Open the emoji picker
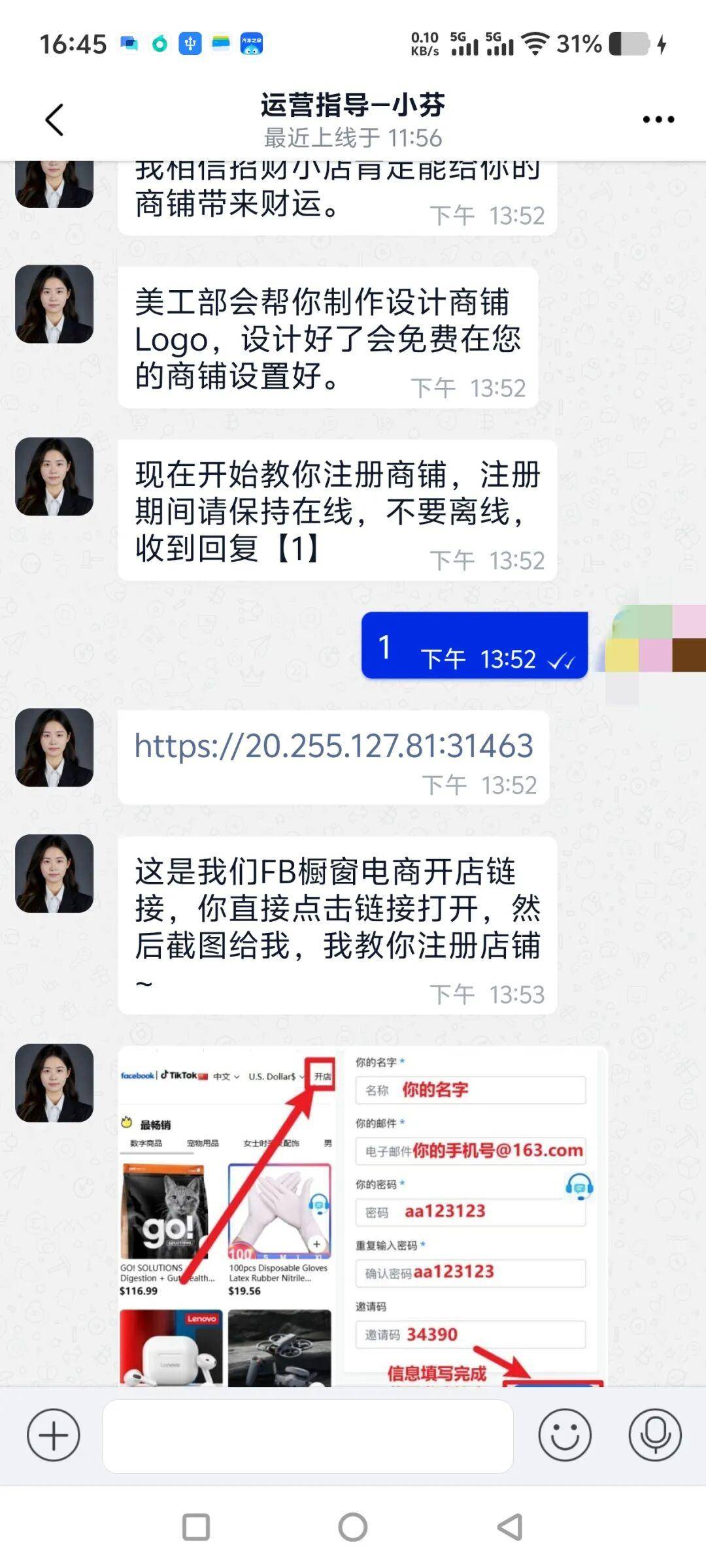This screenshot has width=706, height=1568. pos(565,1435)
